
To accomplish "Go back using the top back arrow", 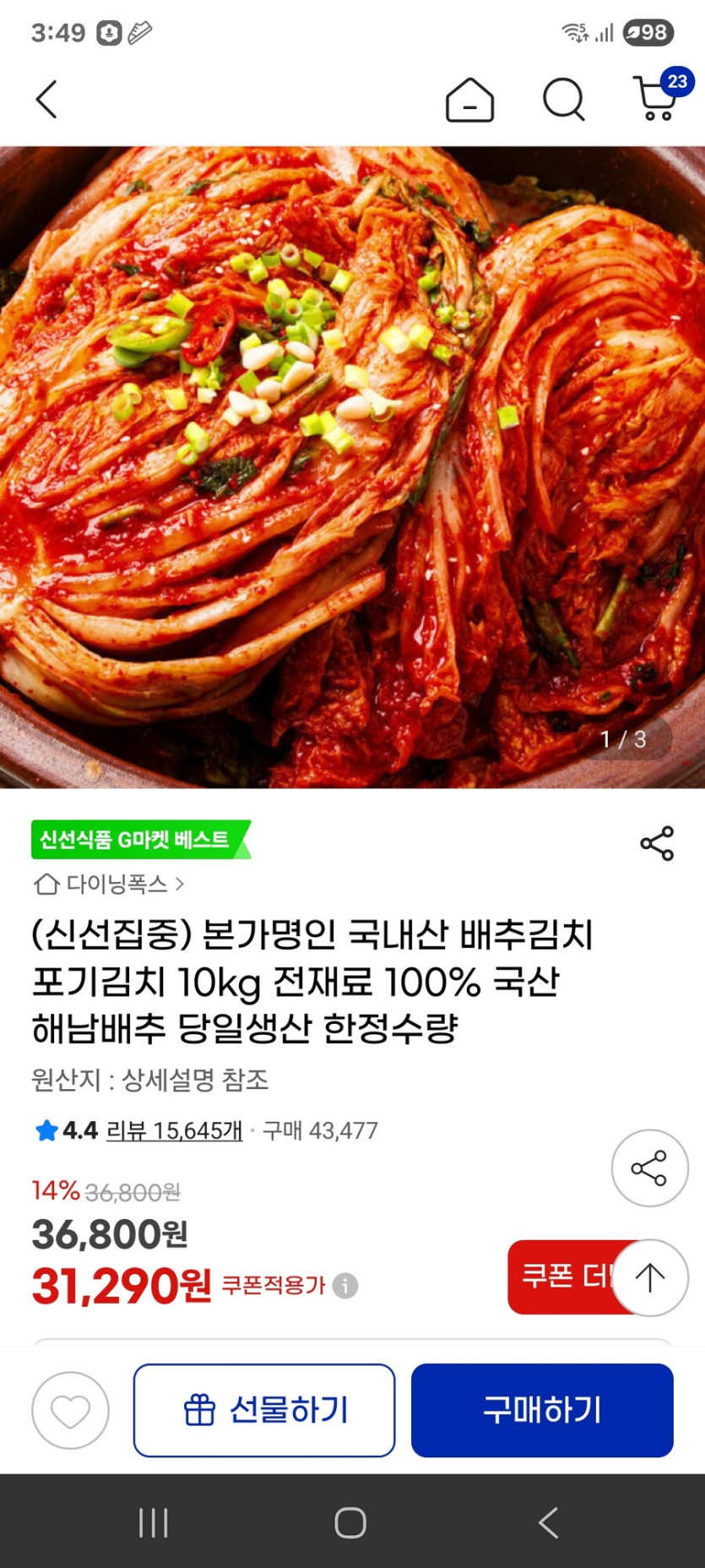I will pos(46,99).
